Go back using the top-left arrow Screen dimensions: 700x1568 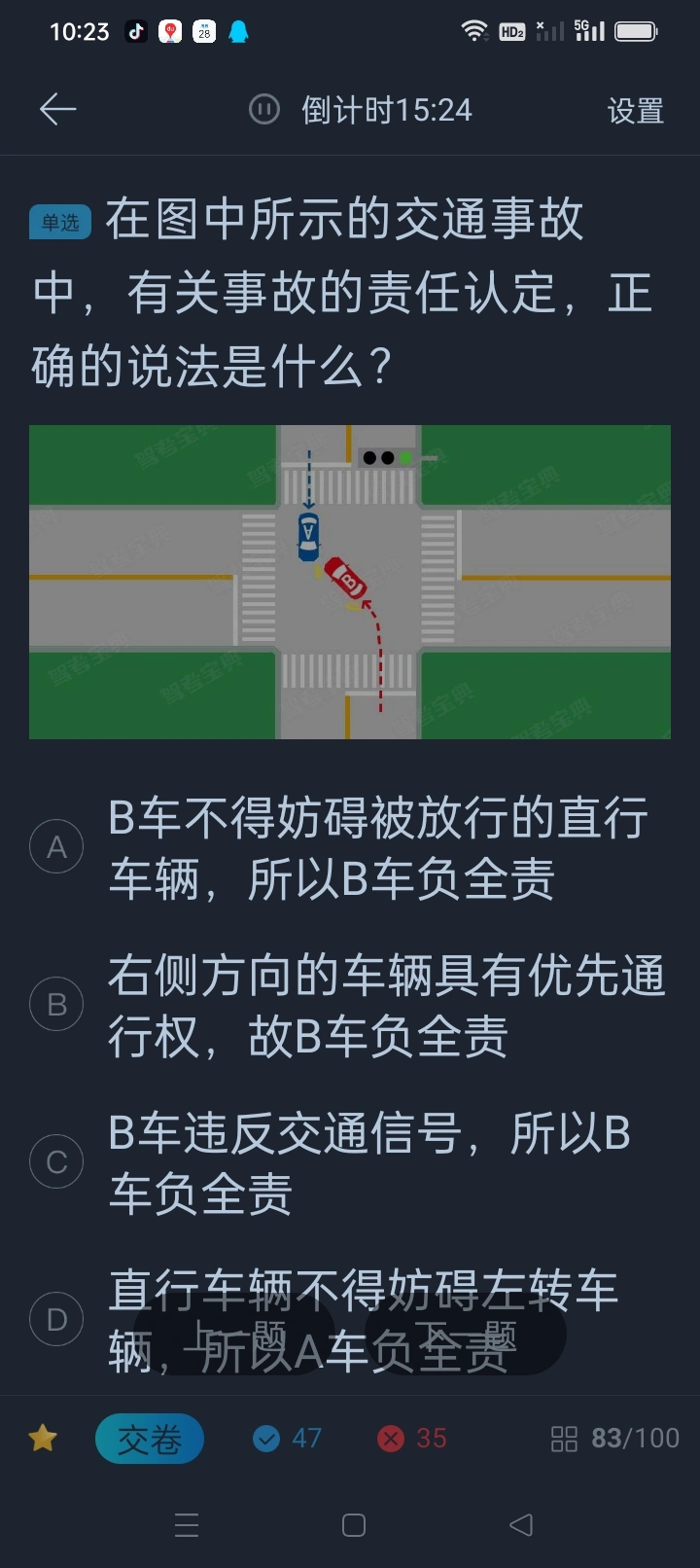[x=57, y=110]
